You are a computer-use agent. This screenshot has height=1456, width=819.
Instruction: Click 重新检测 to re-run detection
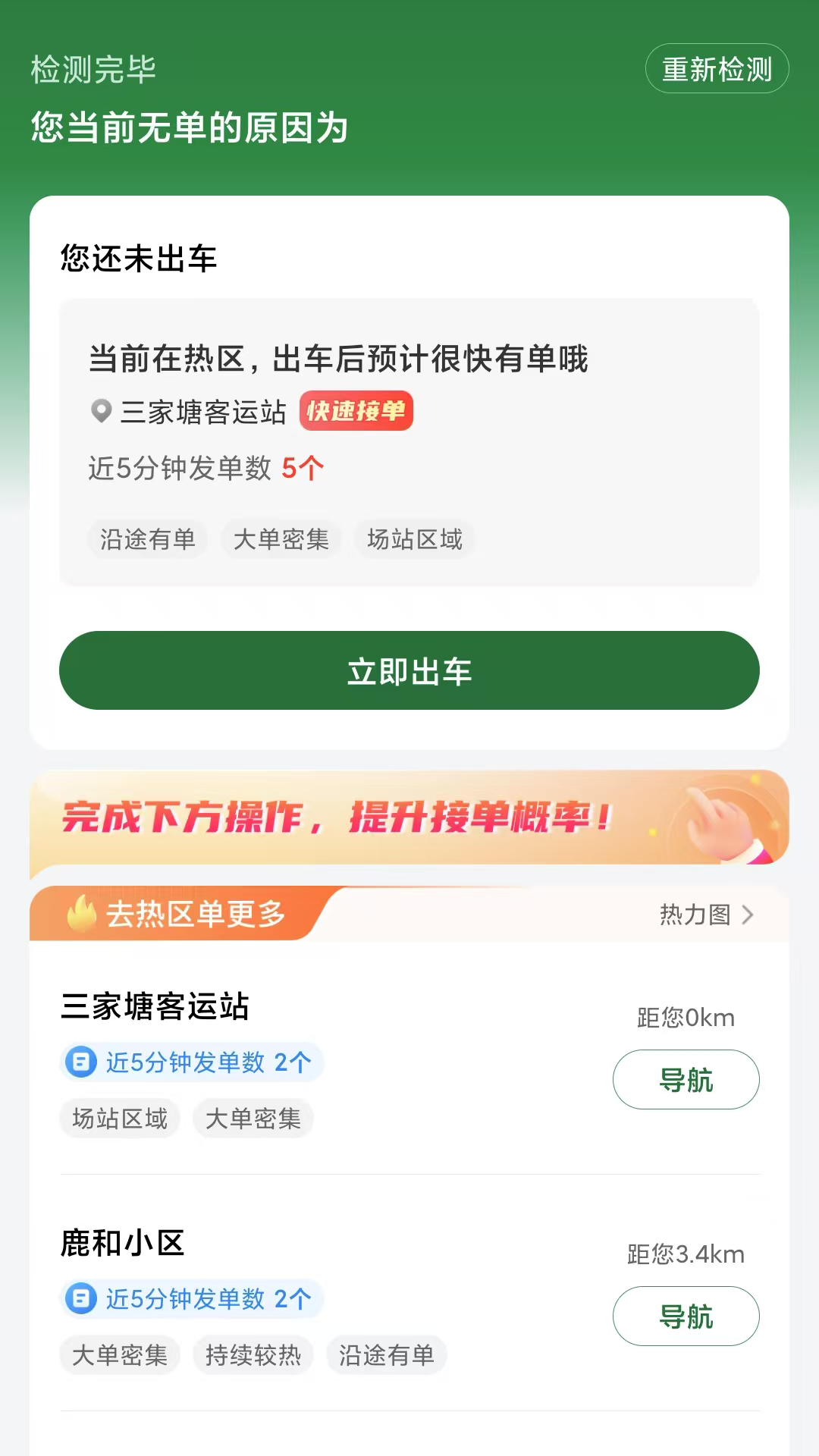[716, 68]
